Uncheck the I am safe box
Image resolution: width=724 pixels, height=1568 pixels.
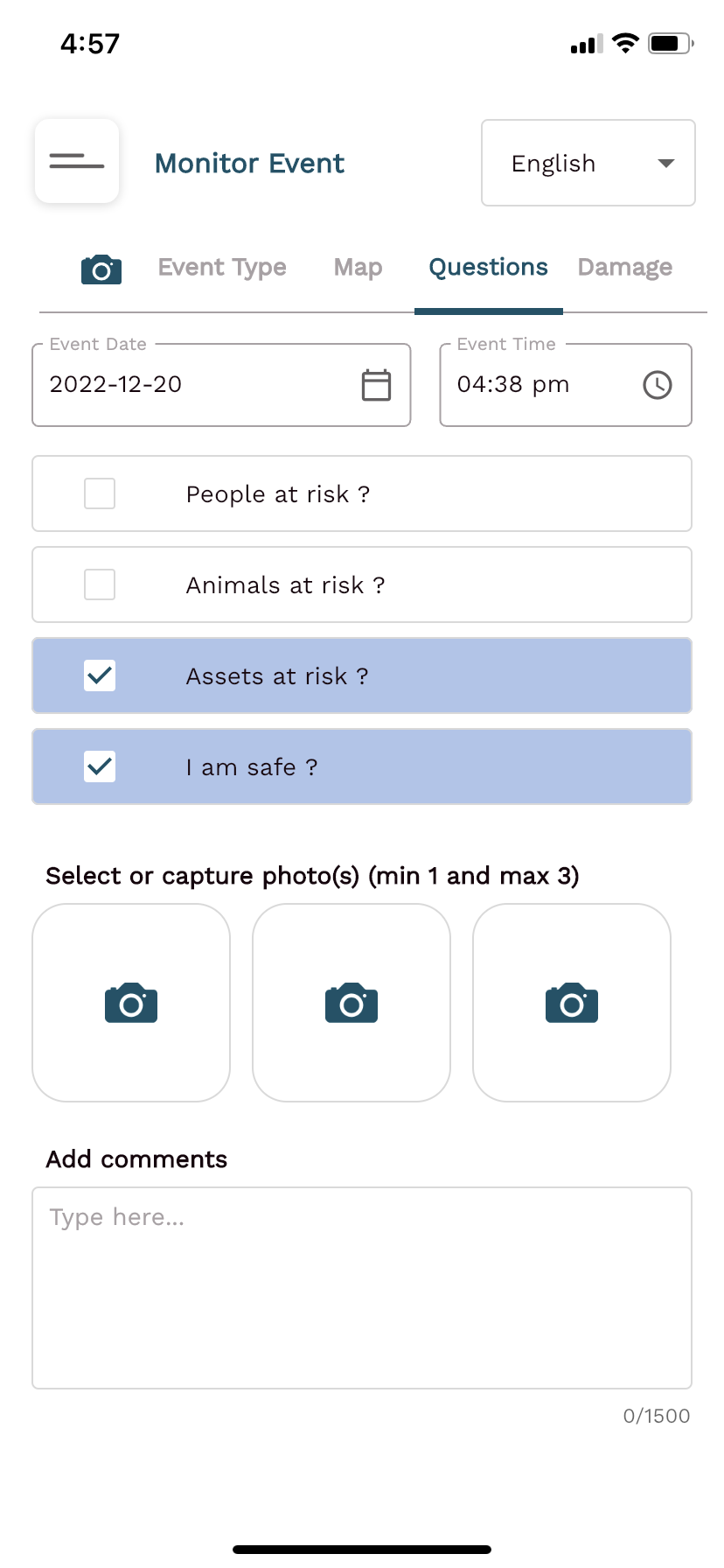click(x=100, y=766)
